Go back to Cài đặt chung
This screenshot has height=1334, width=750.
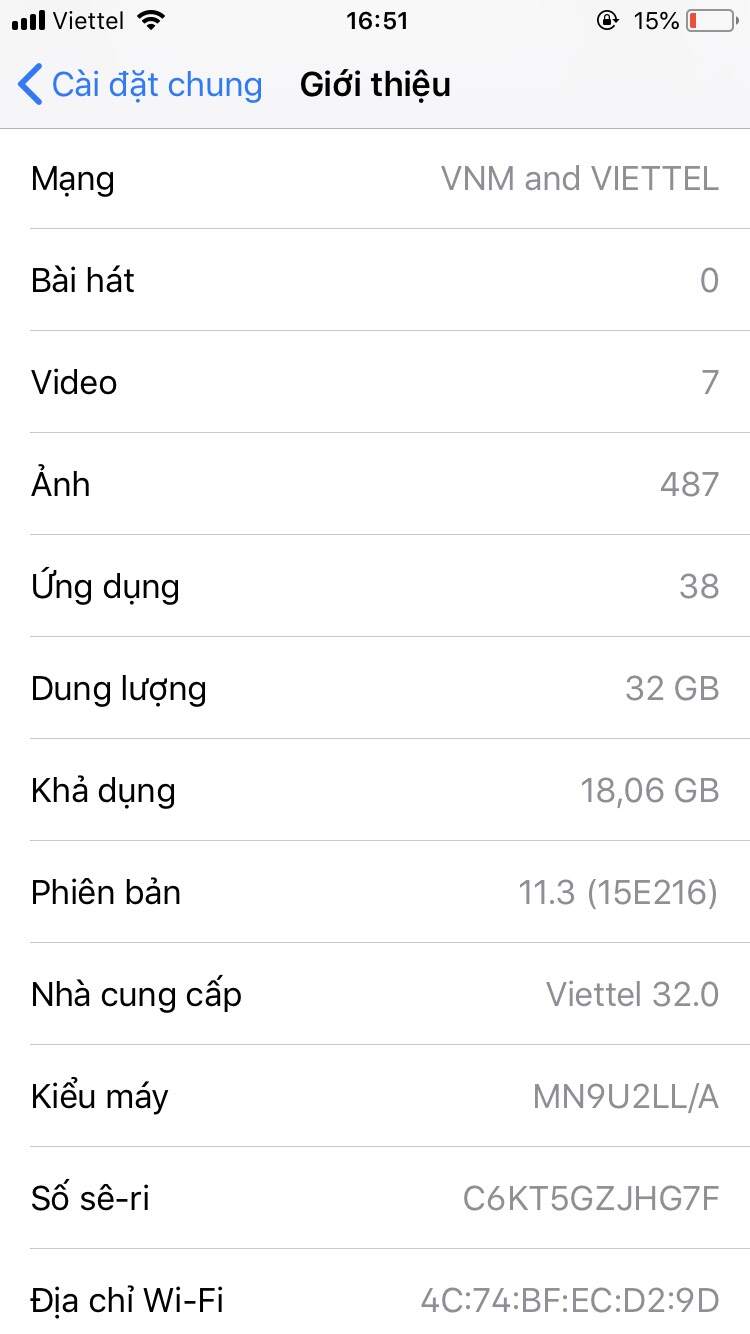140,85
